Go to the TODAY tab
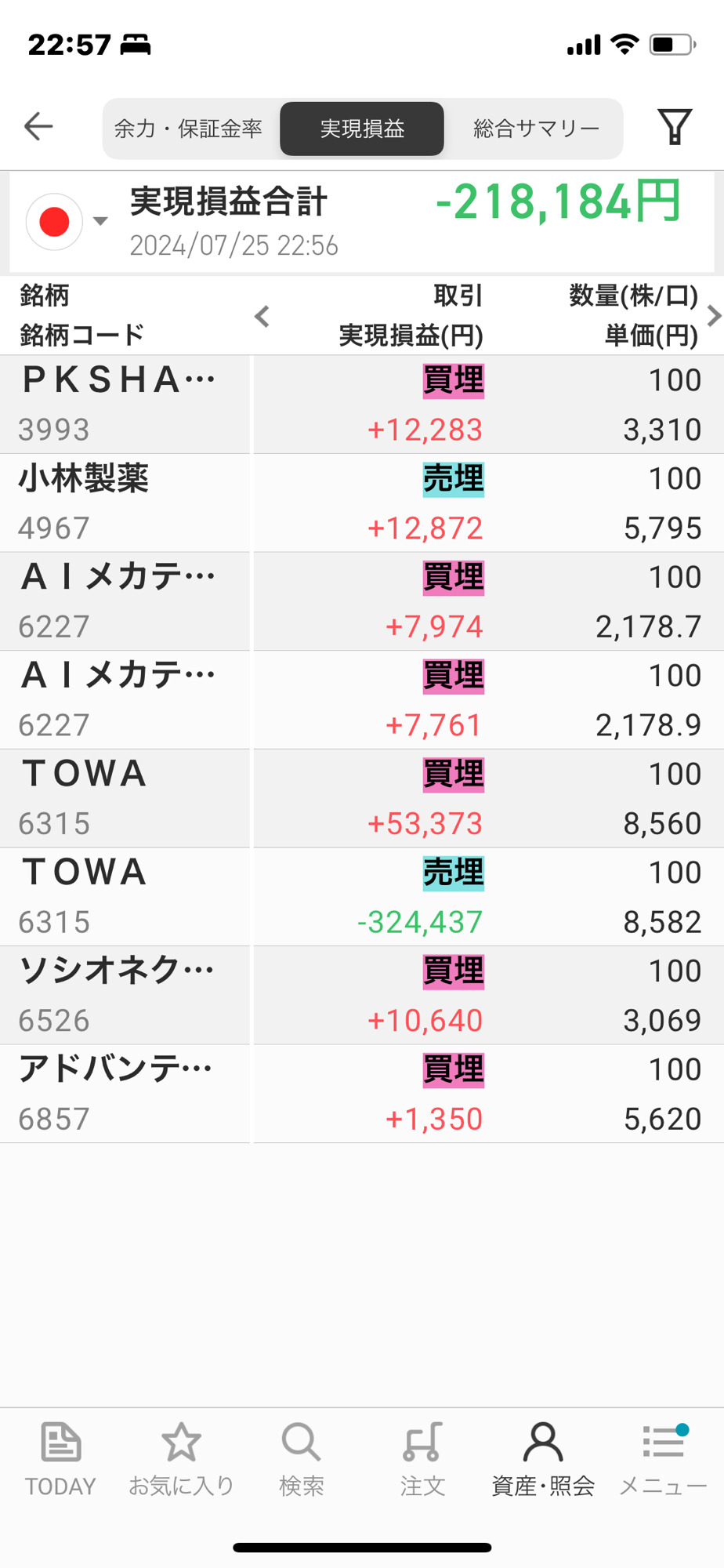 tap(60, 1459)
